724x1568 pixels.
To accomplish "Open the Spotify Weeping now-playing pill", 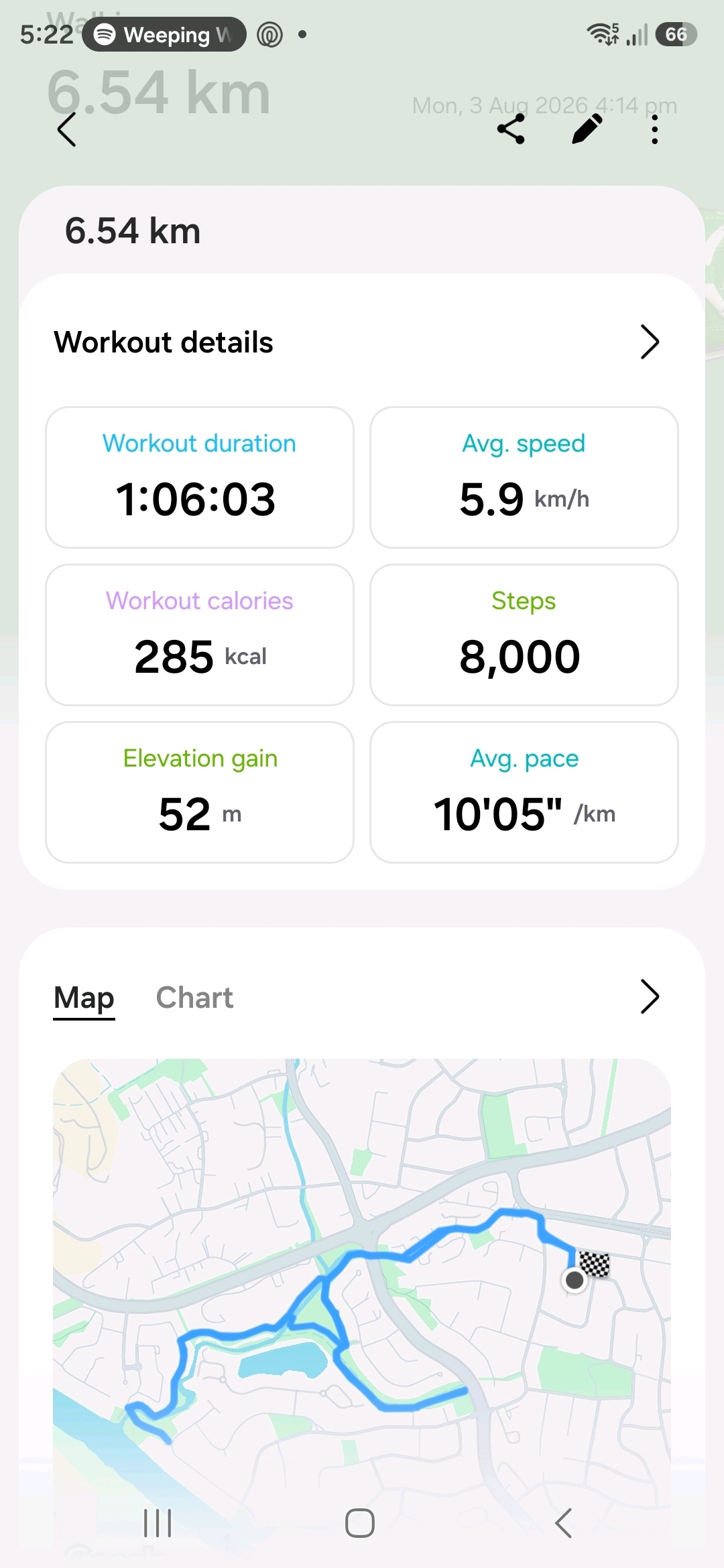I will click(x=164, y=34).
